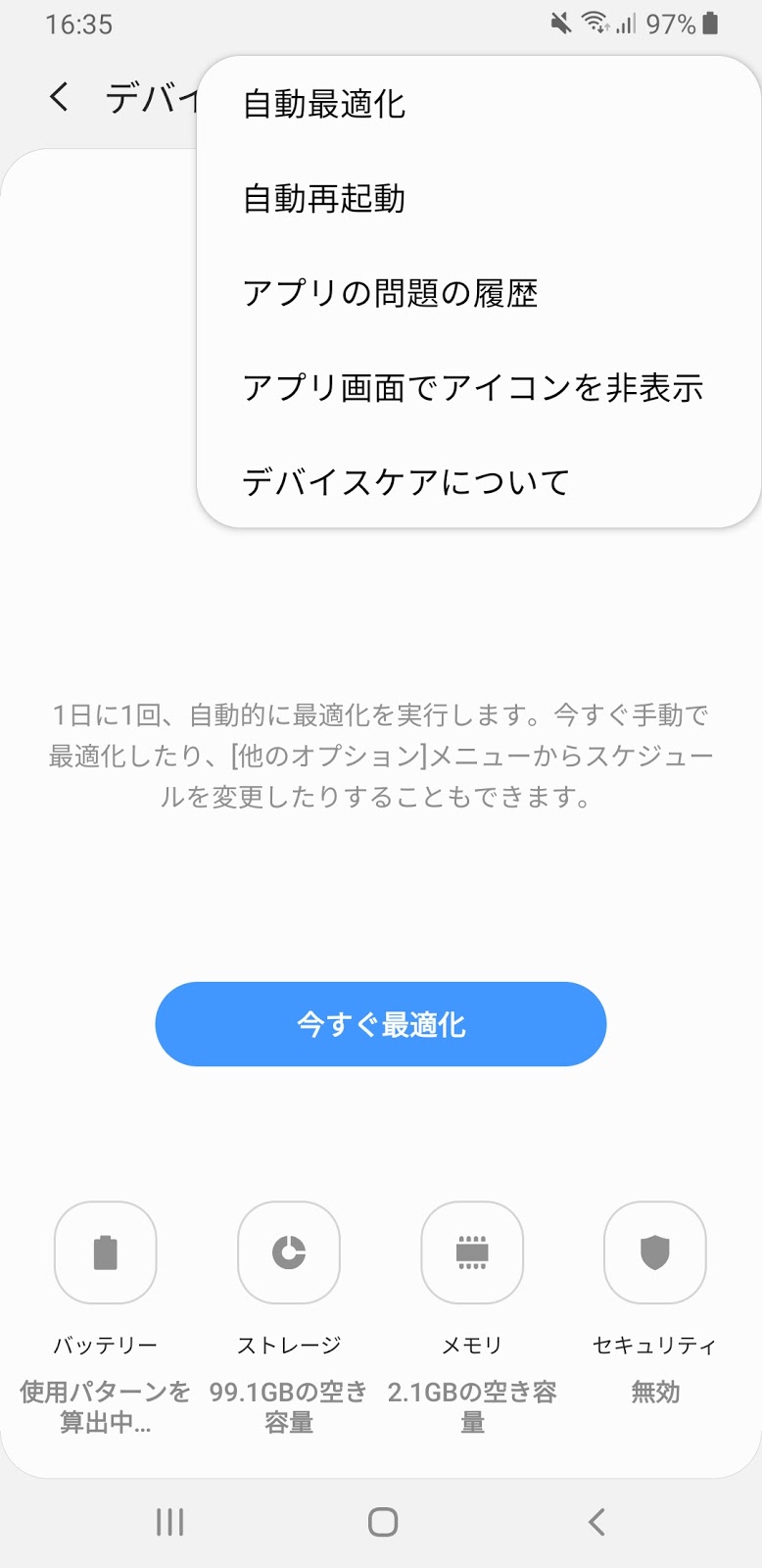The height and width of the screenshot is (1568, 762).
Task: Open the メモリ section
Action: pos(472,1252)
